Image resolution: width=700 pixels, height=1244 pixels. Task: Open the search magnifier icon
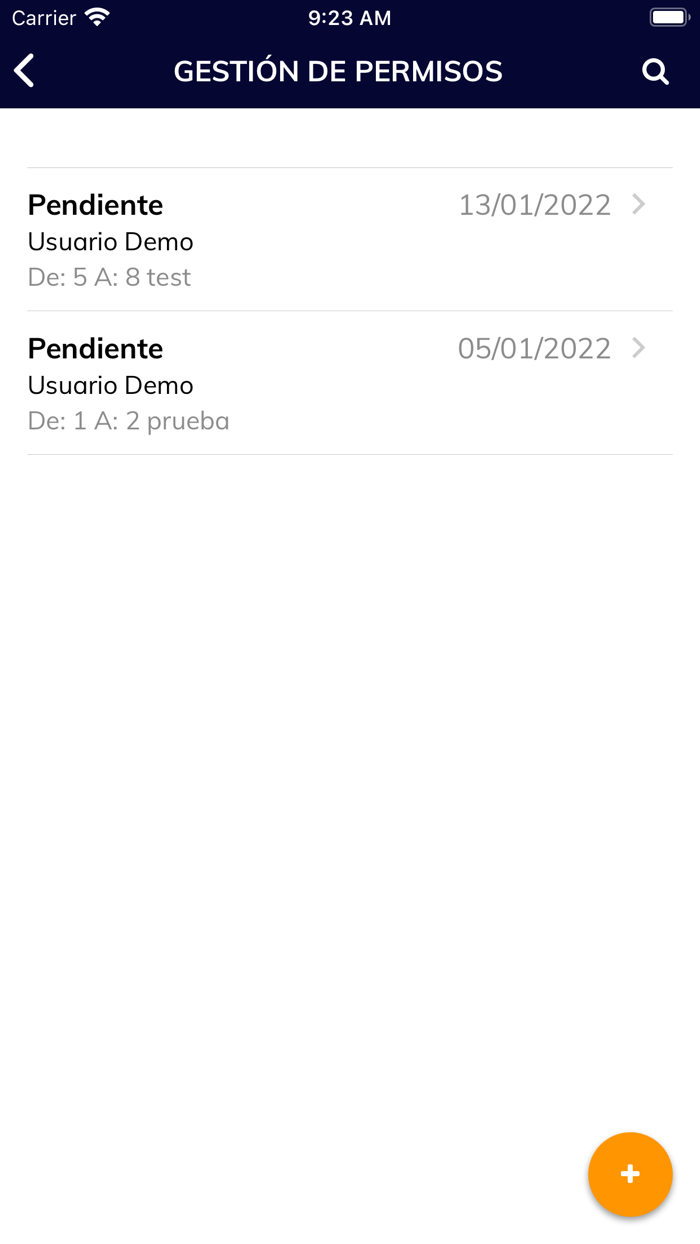pyautogui.click(x=655, y=72)
